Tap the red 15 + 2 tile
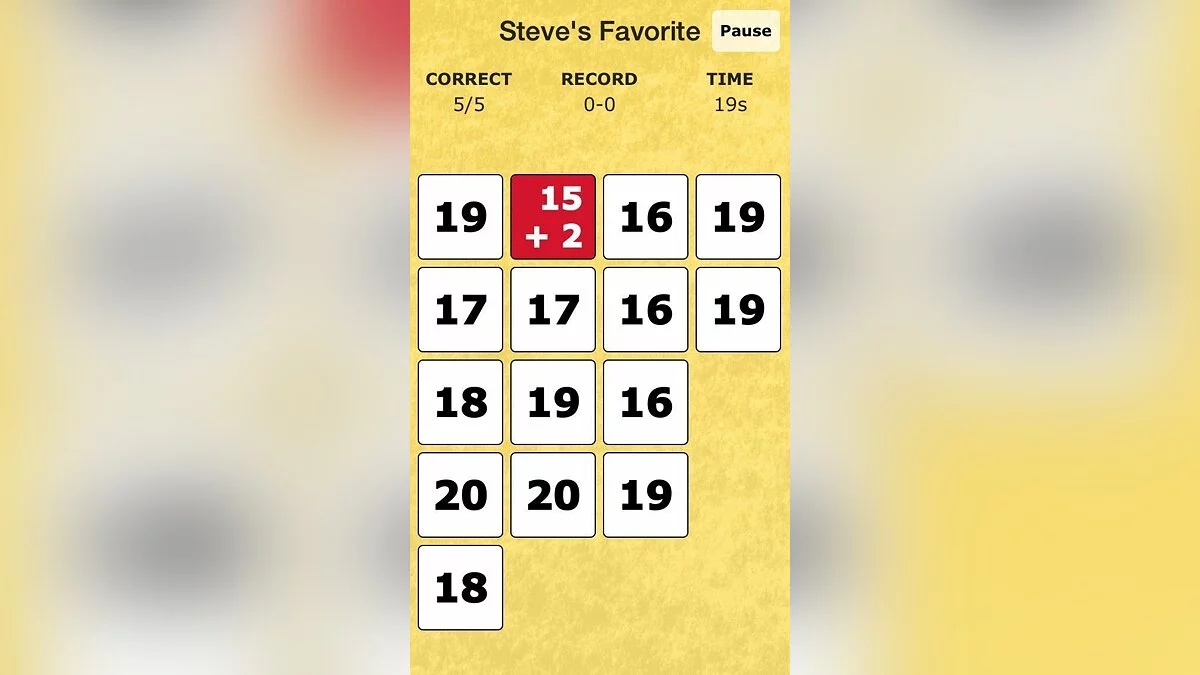The height and width of the screenshot is (675, 1200). tap(553, 217)
